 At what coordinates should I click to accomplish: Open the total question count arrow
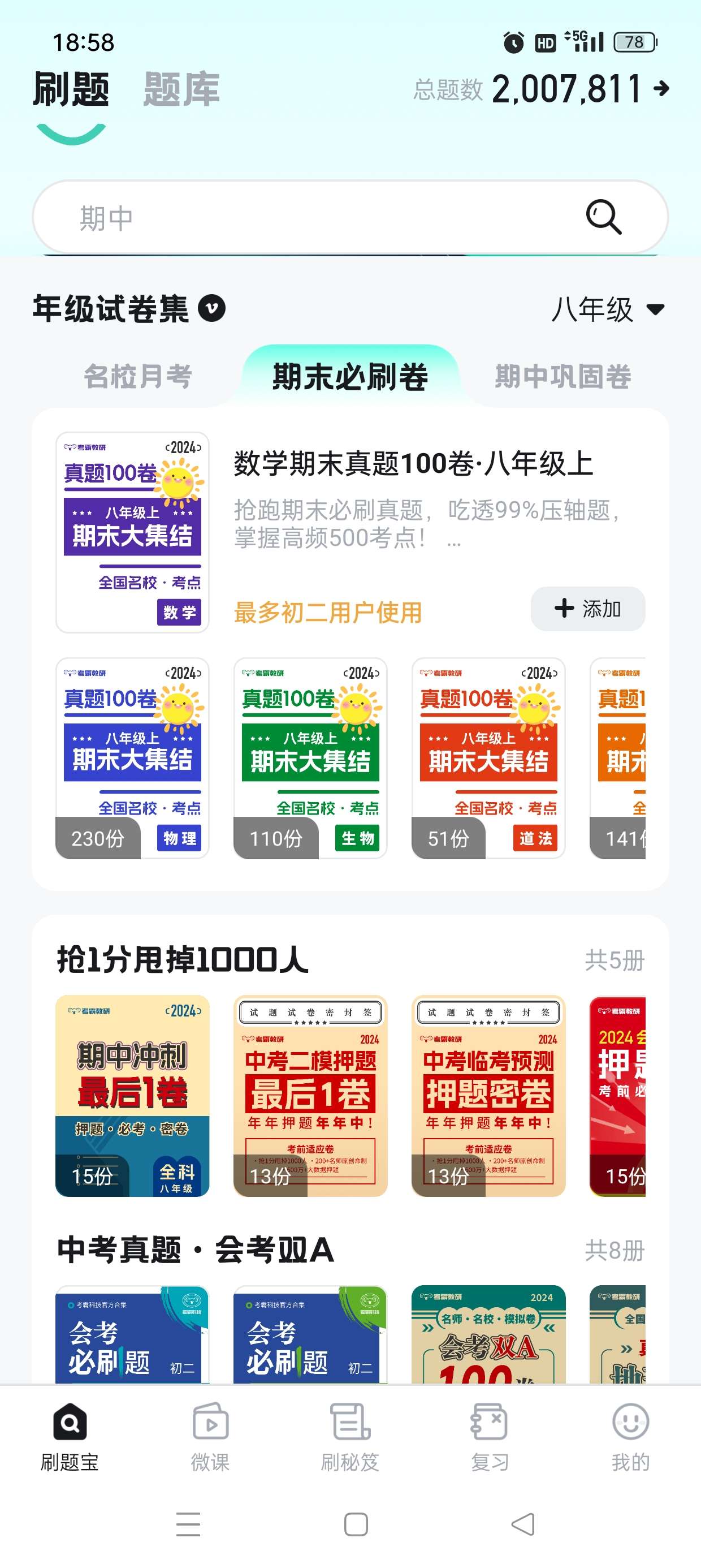click(x=661, y=89)
